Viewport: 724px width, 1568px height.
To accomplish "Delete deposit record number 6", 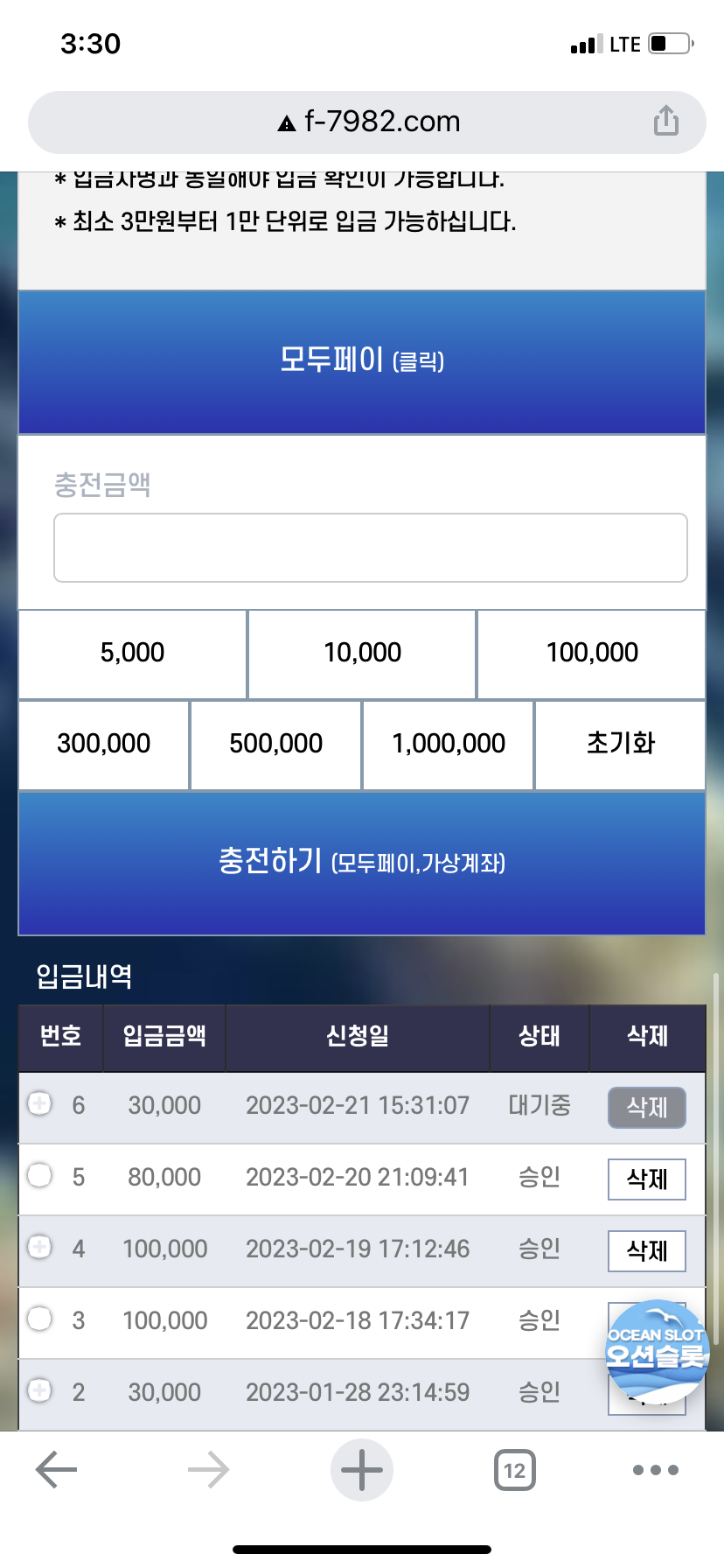I will tap(647, 1108).
